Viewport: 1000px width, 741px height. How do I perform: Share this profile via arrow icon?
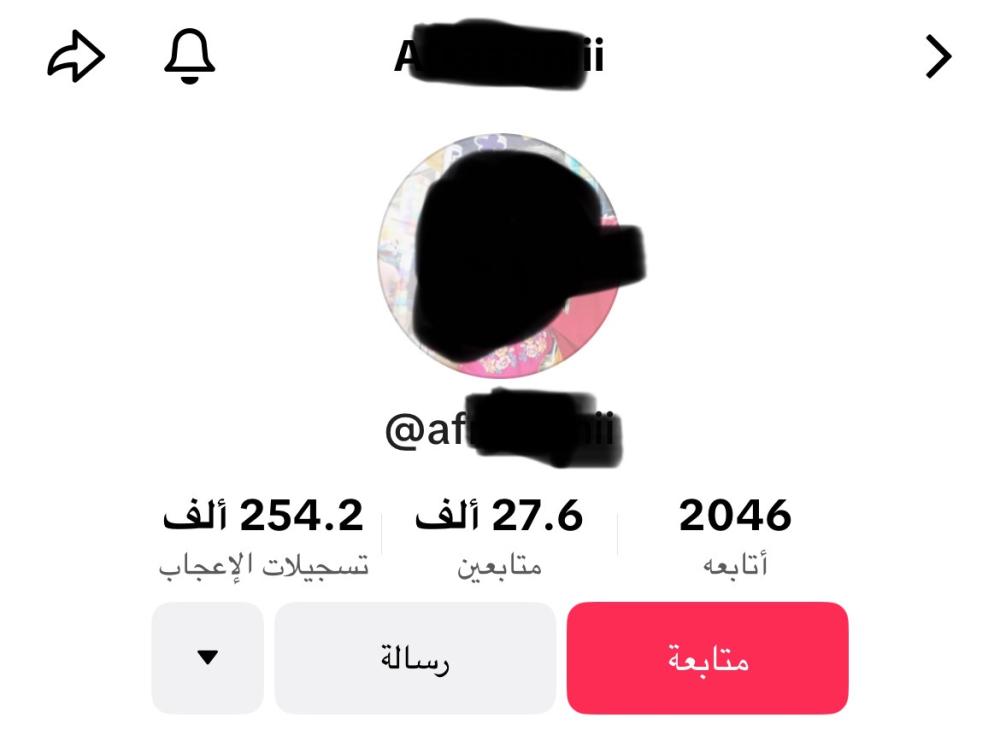(x=76, y=58)
